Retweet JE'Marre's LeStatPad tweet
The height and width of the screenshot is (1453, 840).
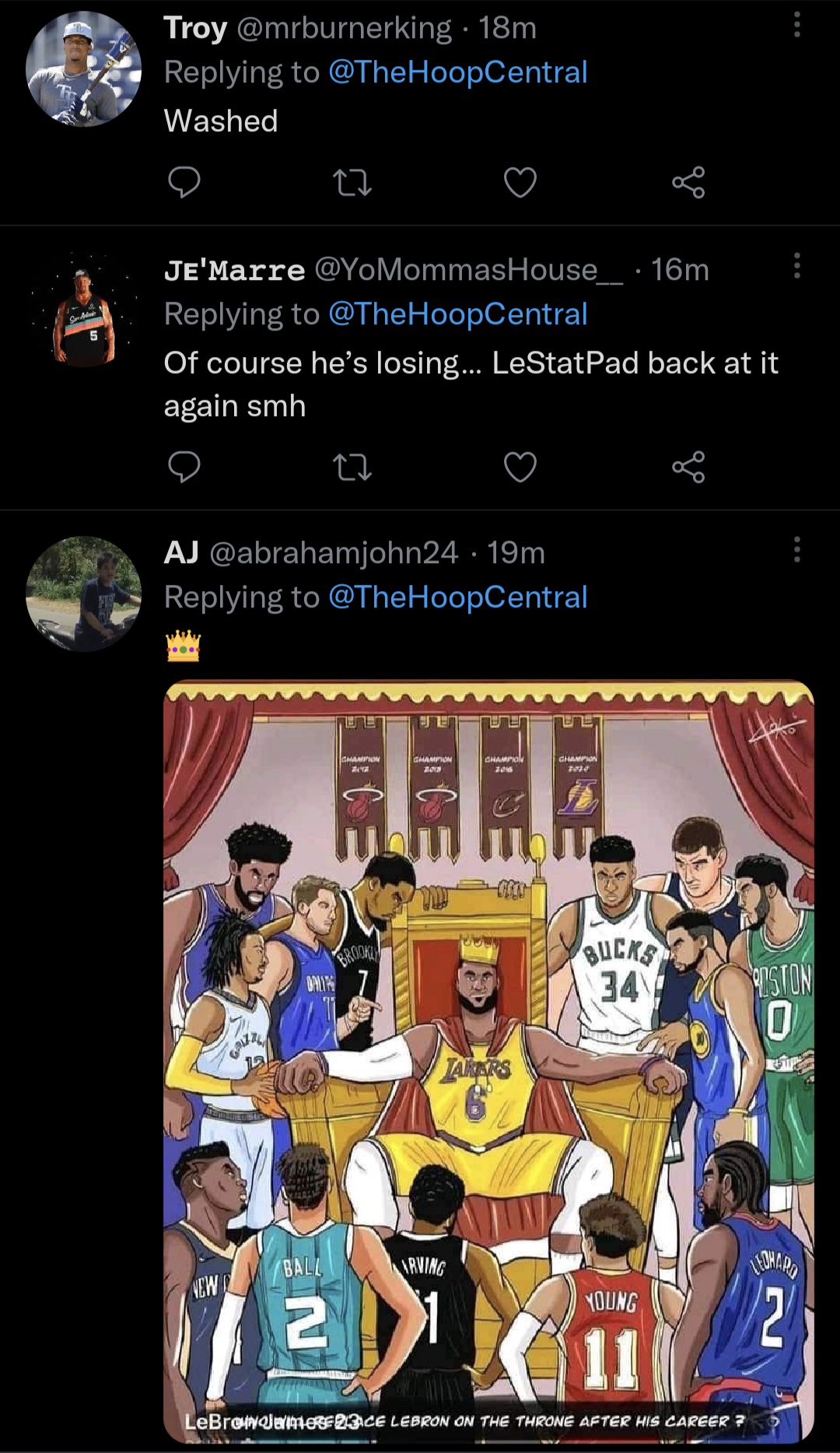coord(352,467)
